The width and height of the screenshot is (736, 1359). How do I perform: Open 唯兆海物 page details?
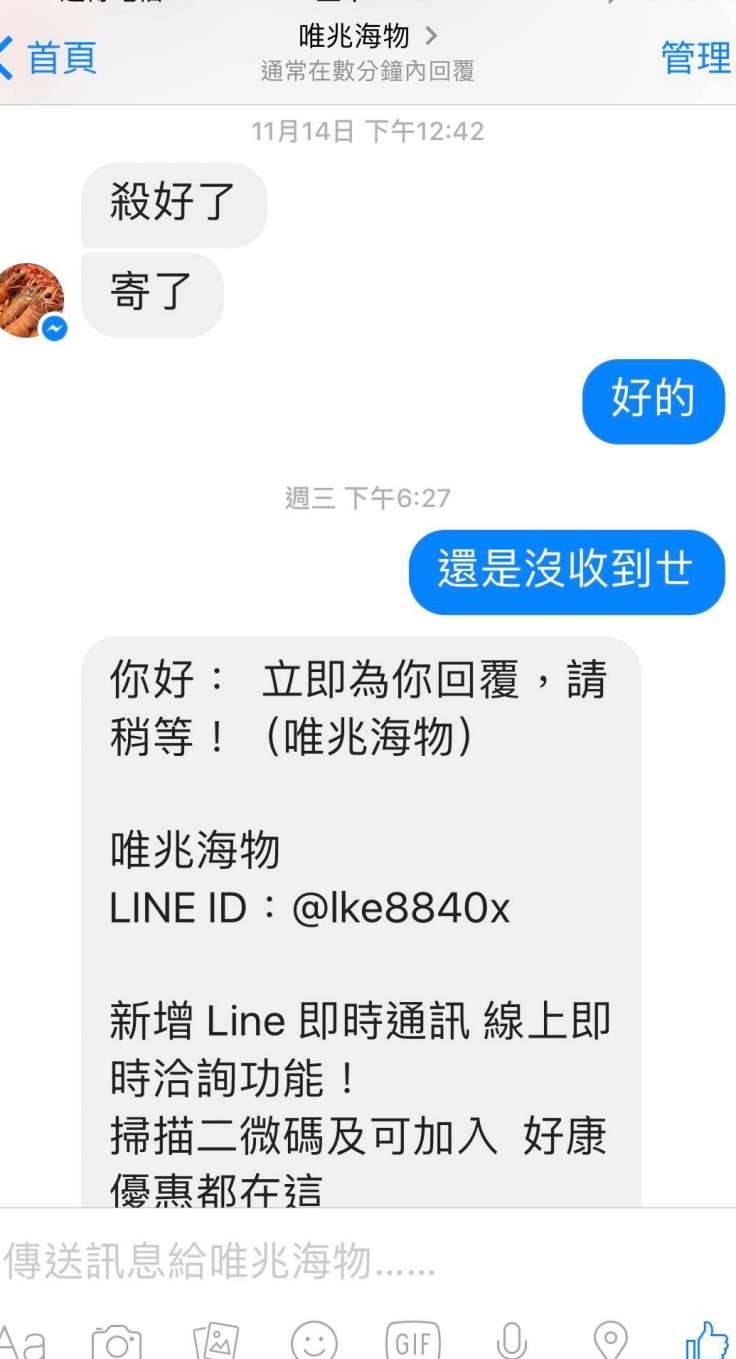coord(366,38)
